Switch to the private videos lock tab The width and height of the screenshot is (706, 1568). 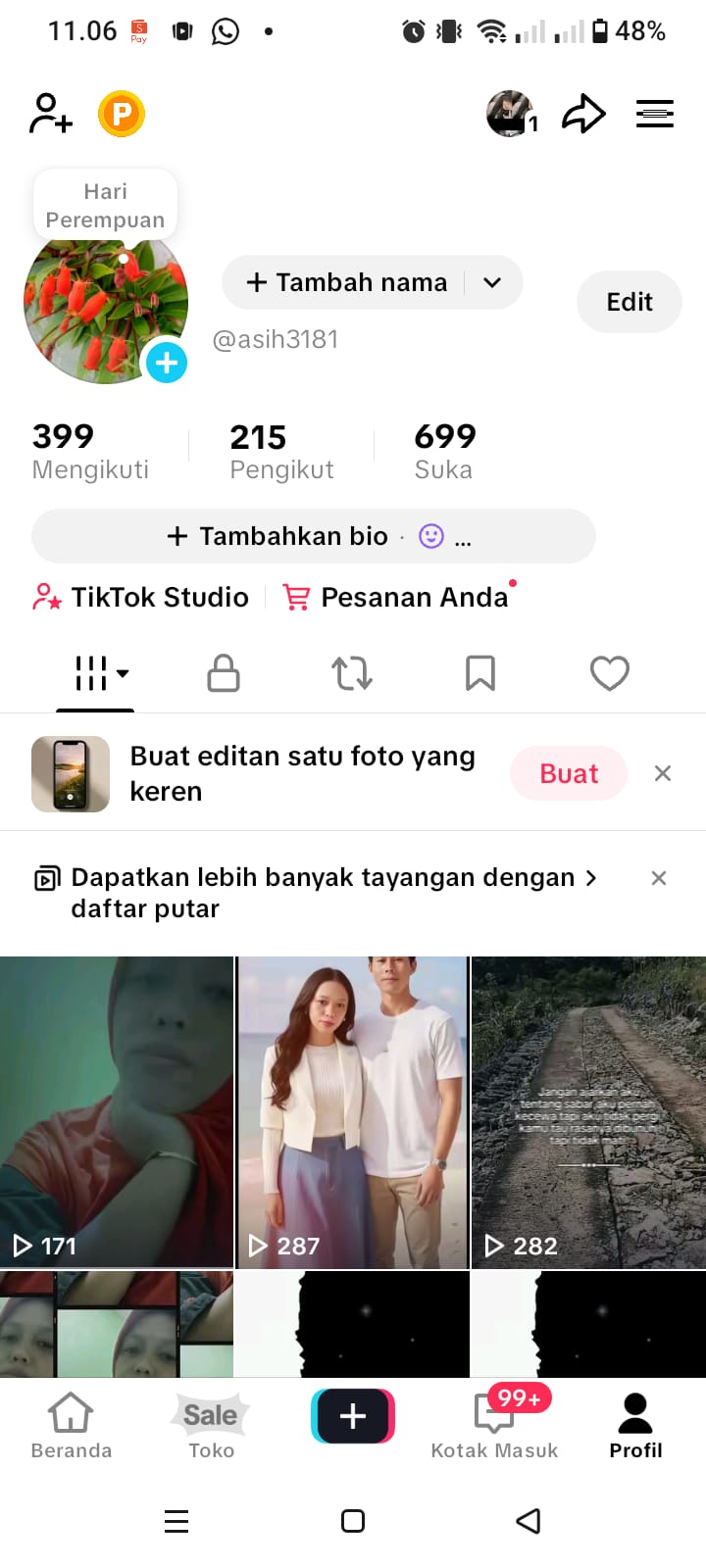click(x=224, y=673)
